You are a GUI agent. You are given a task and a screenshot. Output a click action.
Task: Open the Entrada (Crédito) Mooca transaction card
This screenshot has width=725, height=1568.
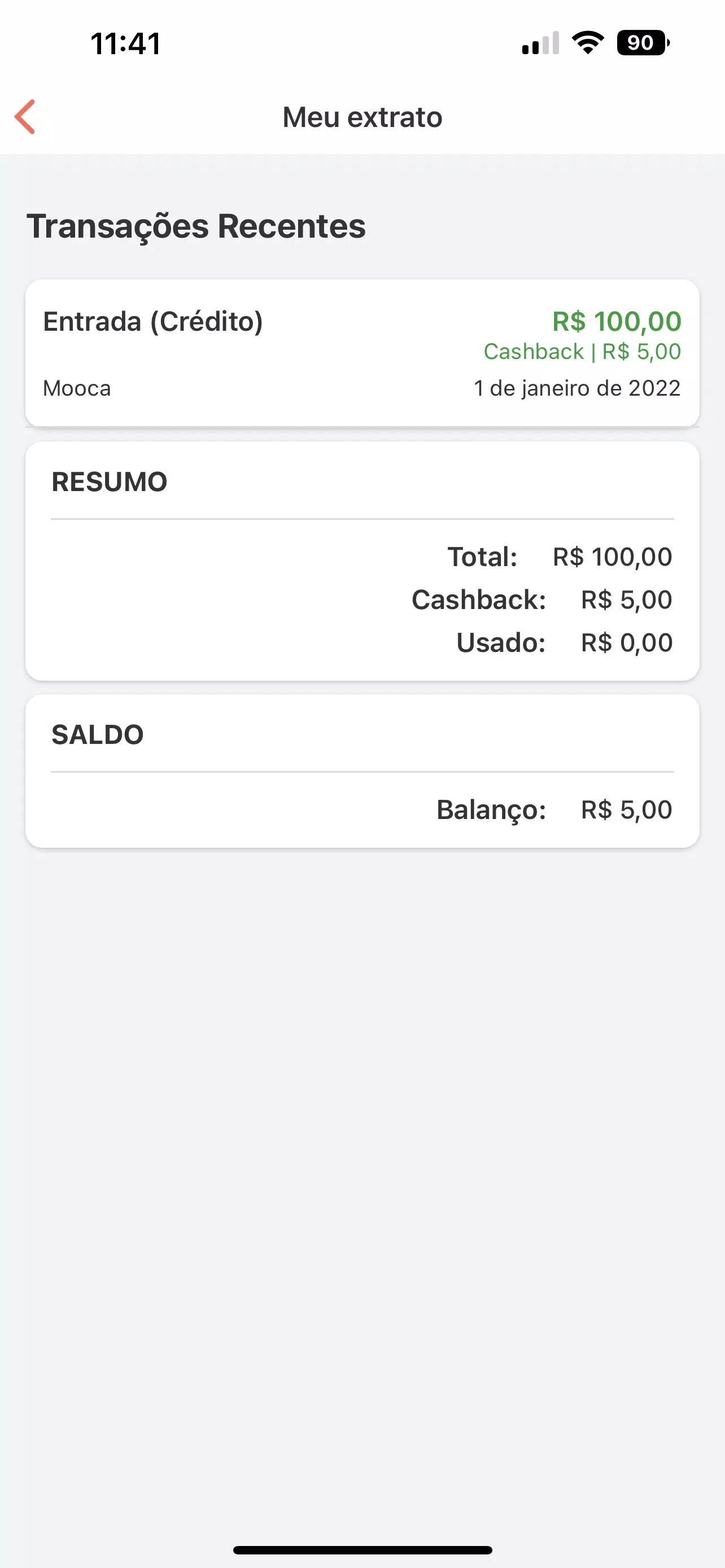coord(362,353)
